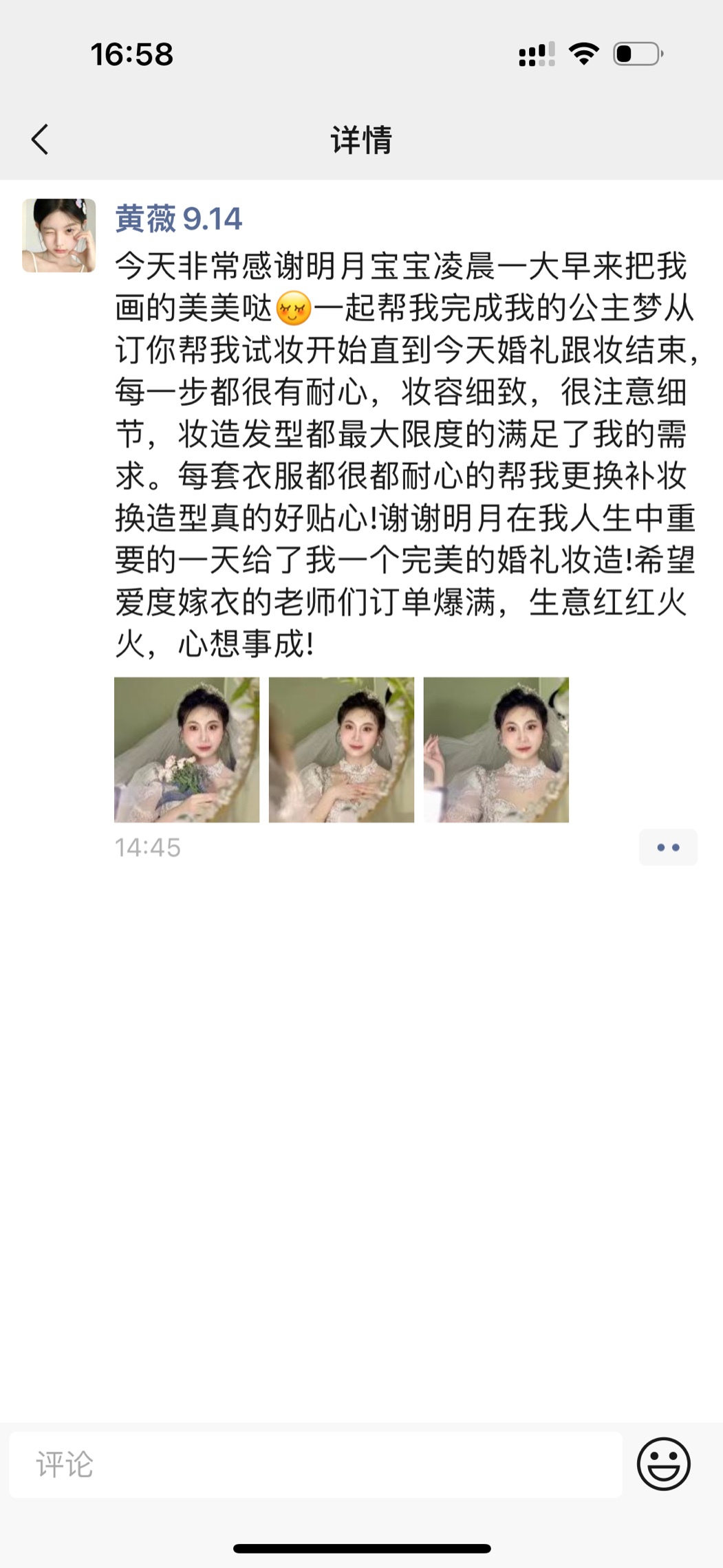
Task: Open the emoji picker
Action: tap(663, 1464)
